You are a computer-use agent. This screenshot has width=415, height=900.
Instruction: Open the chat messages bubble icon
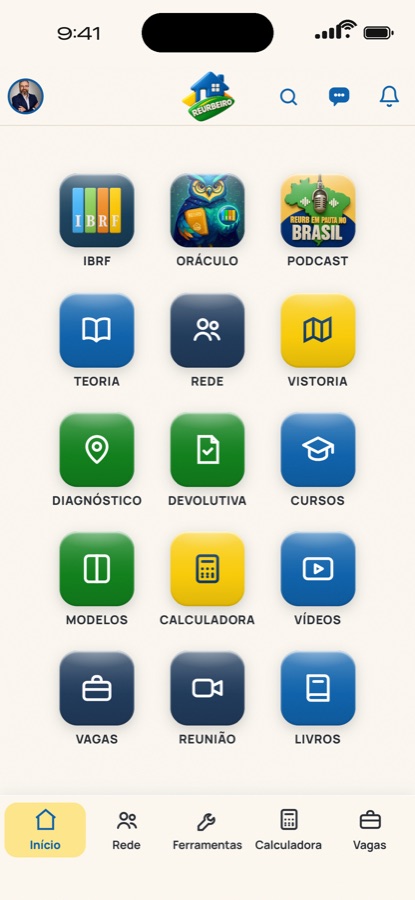point(339,96)
